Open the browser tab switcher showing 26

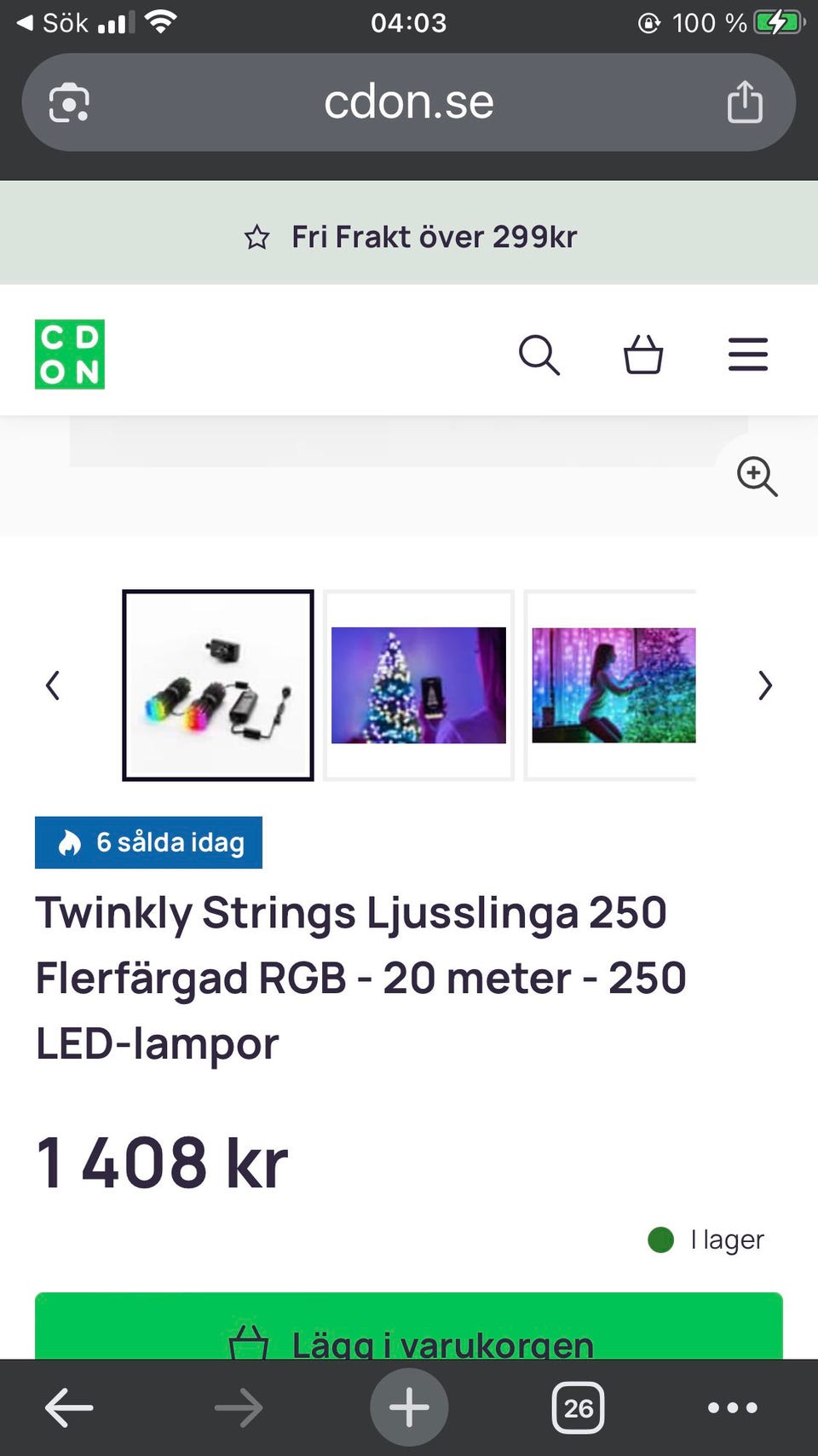(x=578, y=1407)
